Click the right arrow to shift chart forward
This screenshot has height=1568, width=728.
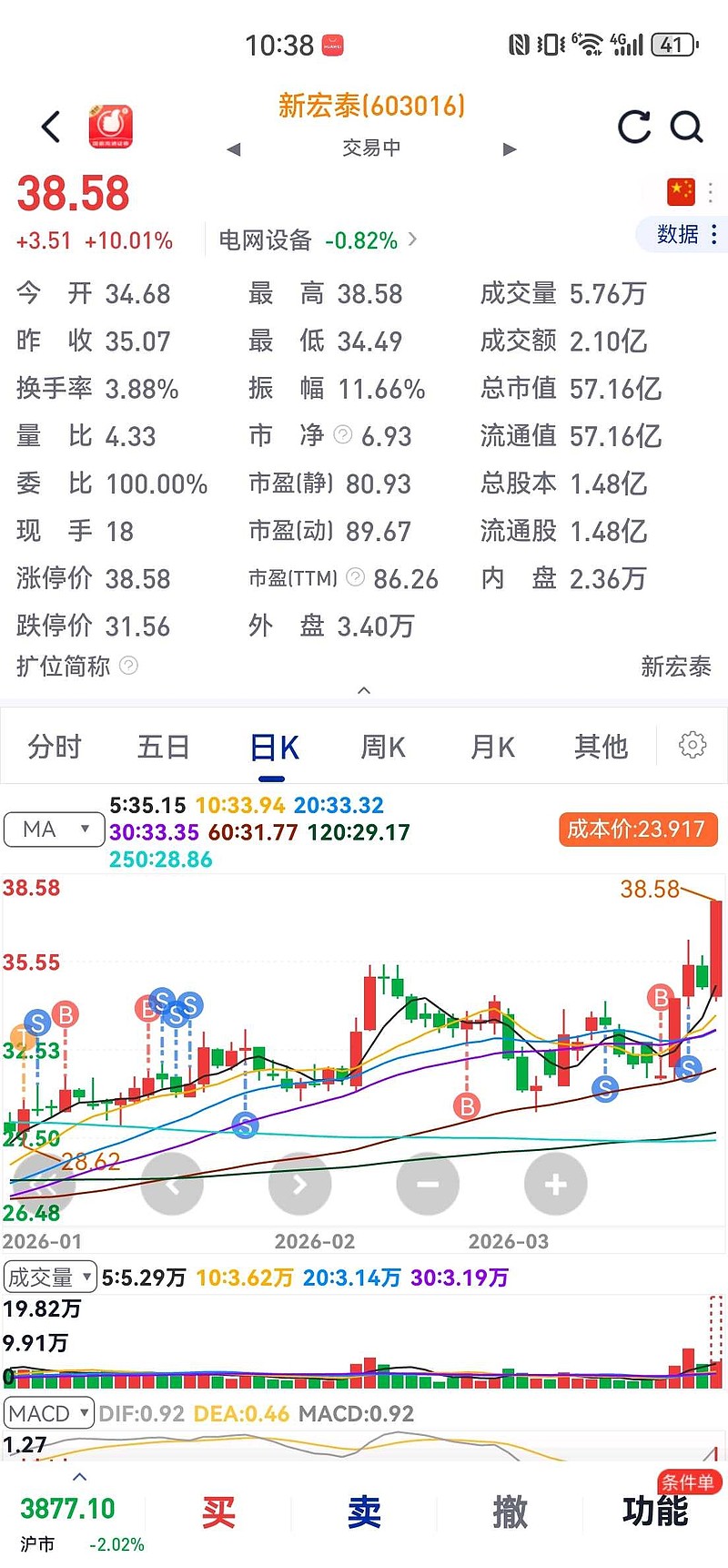pyautogui.click(x=300, y=1184)
